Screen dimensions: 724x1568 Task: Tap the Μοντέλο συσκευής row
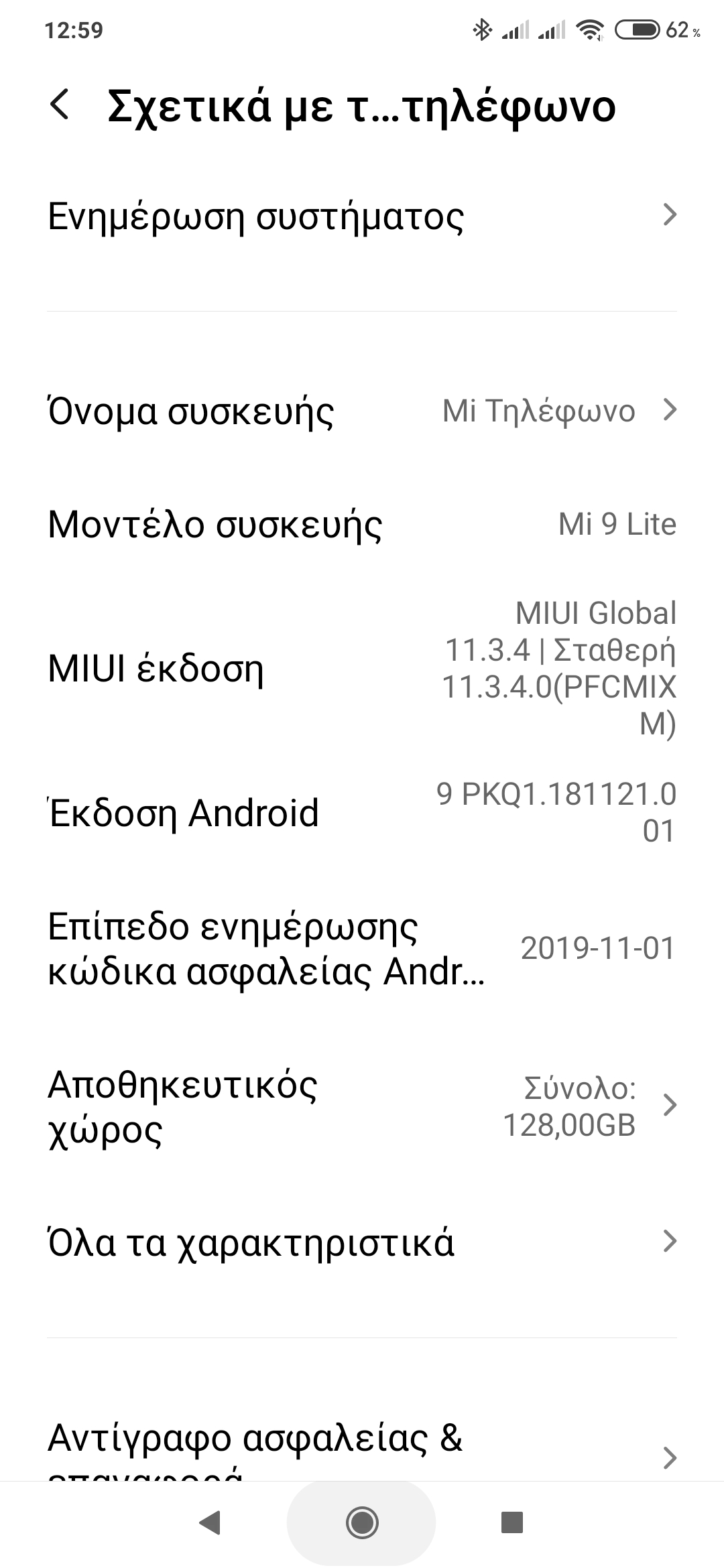coord(362,524)
